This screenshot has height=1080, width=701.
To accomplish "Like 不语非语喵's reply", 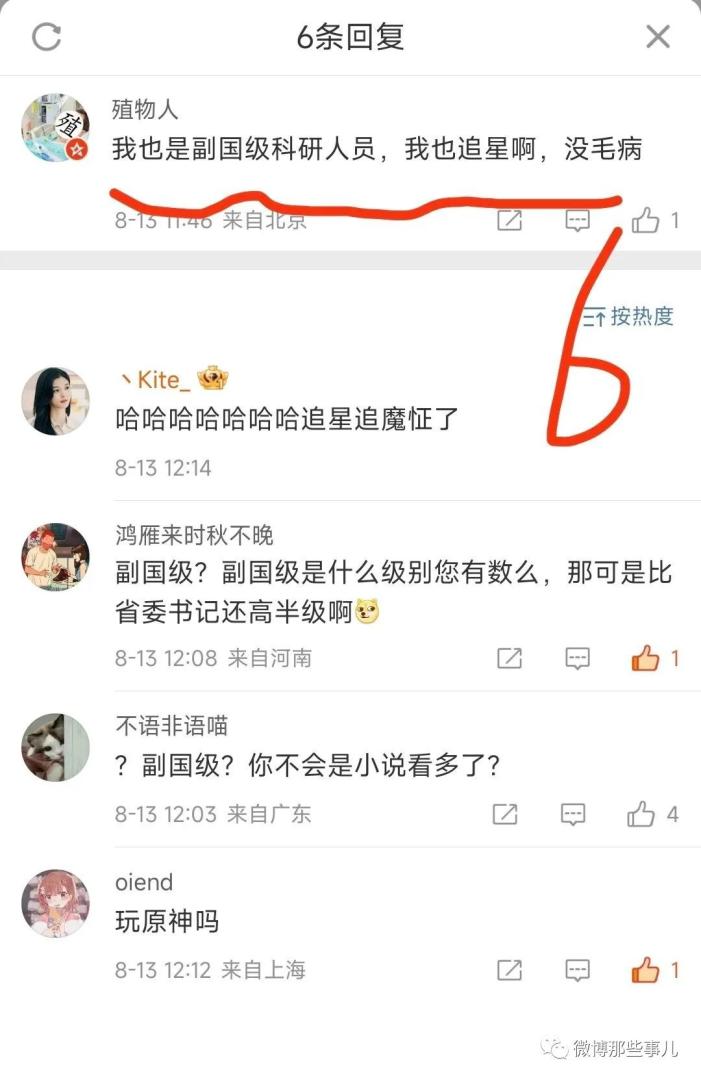I will pyautogui.click(x=641, y=814).
